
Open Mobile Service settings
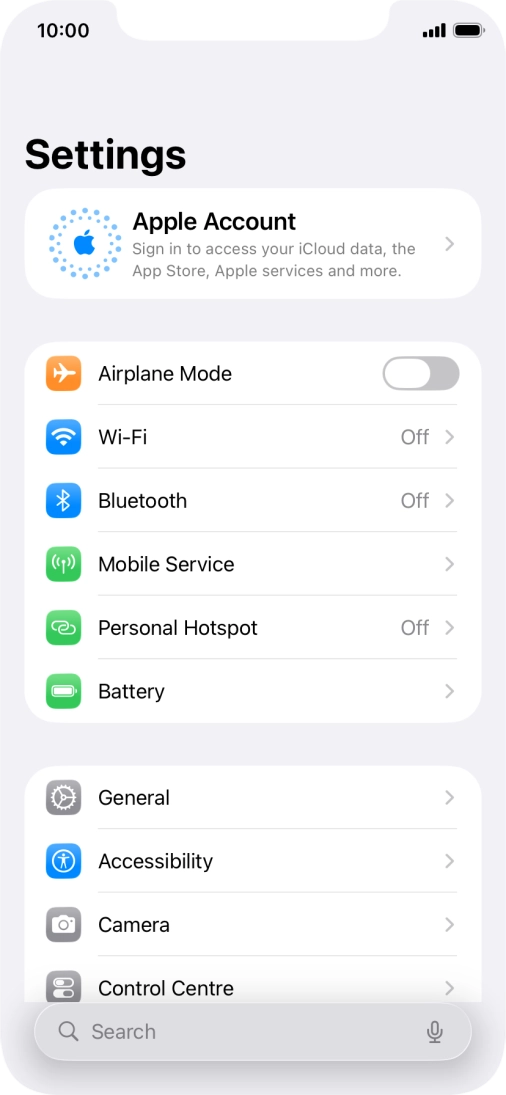[253, 564]
